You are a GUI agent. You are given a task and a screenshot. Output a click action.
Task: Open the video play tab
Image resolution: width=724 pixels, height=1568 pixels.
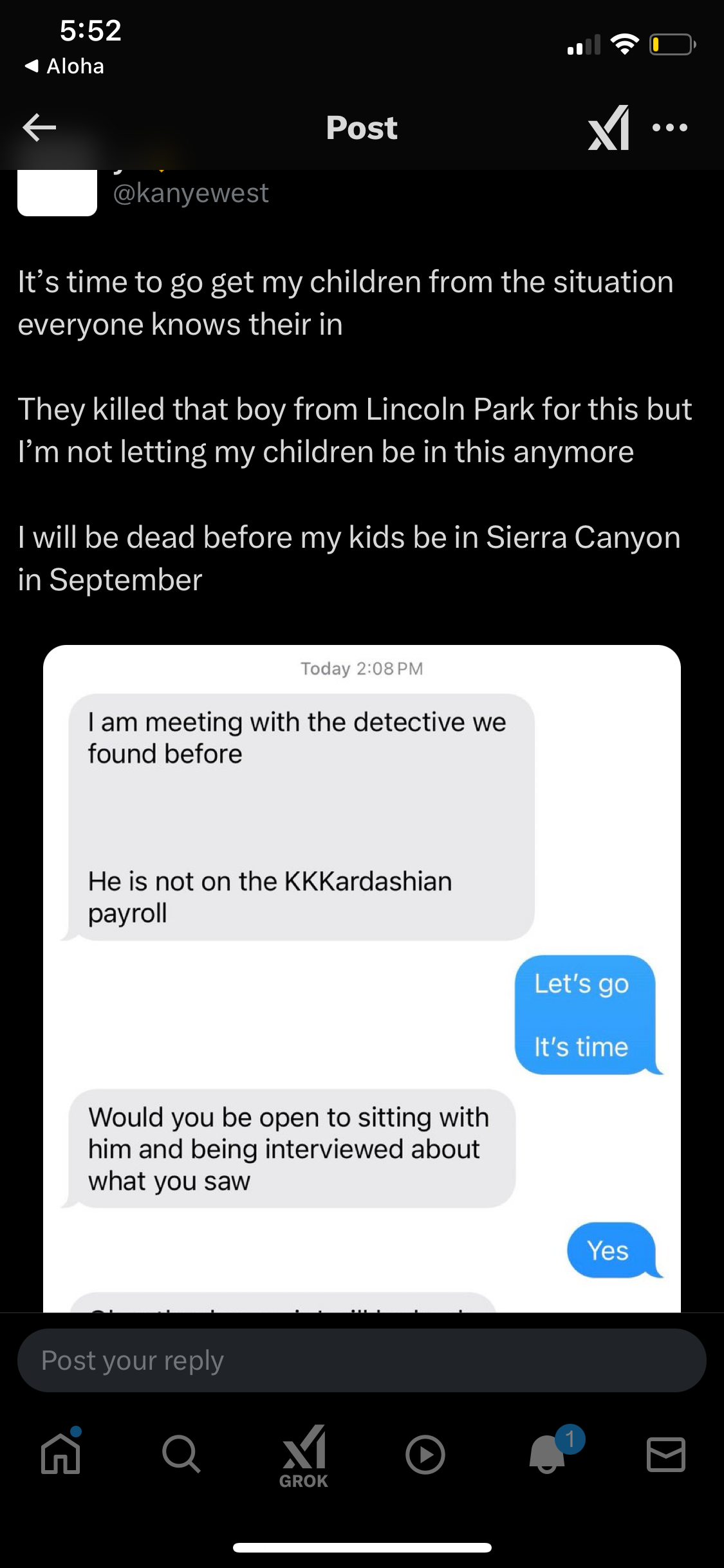pyautogui.click(x=425, y=1454)
